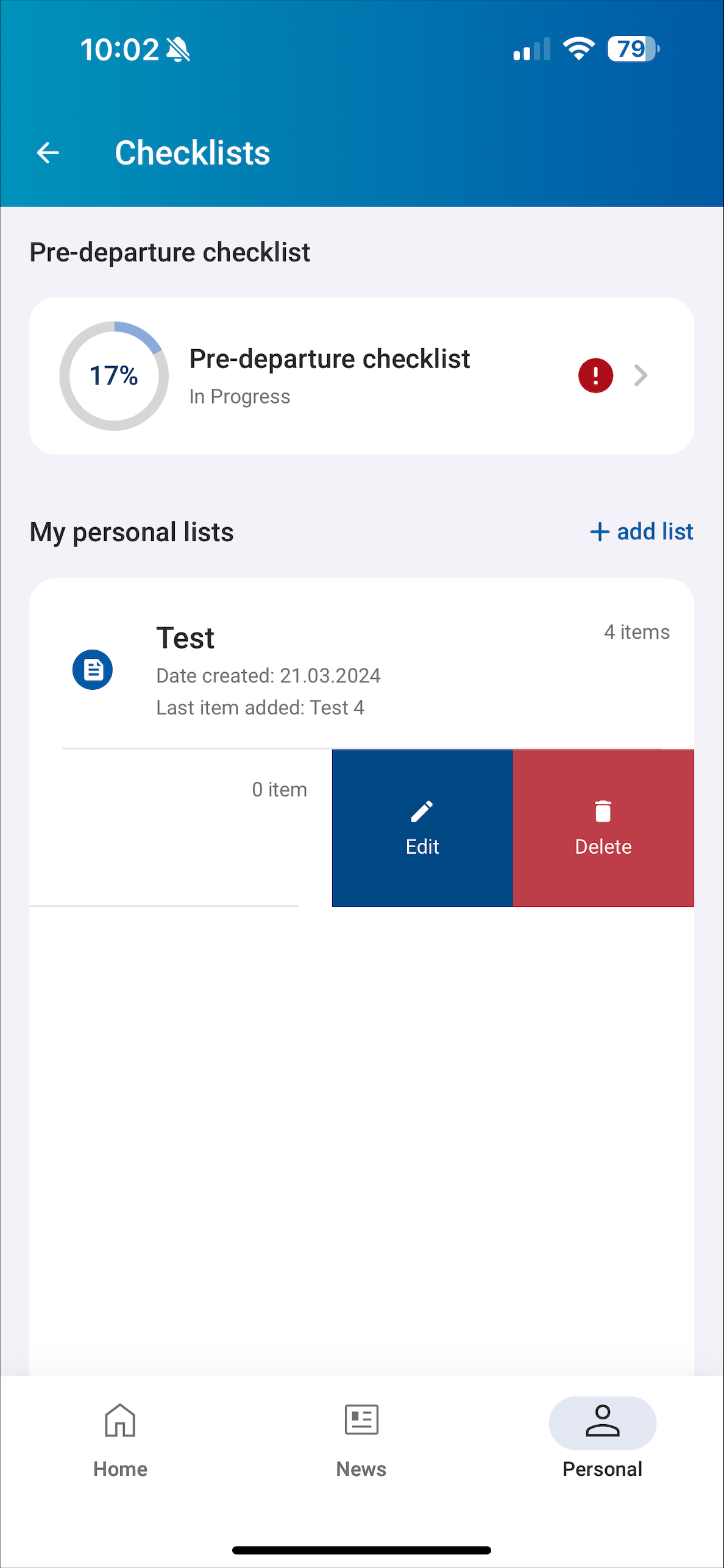
Task: Delete the swiped list item
Action: (603, 828)
